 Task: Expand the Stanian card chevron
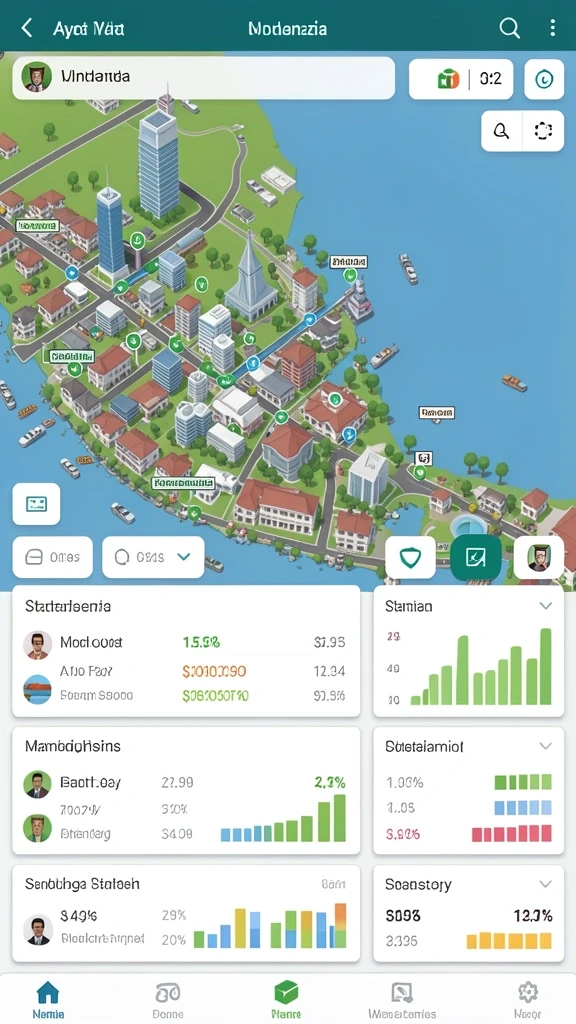545,606
